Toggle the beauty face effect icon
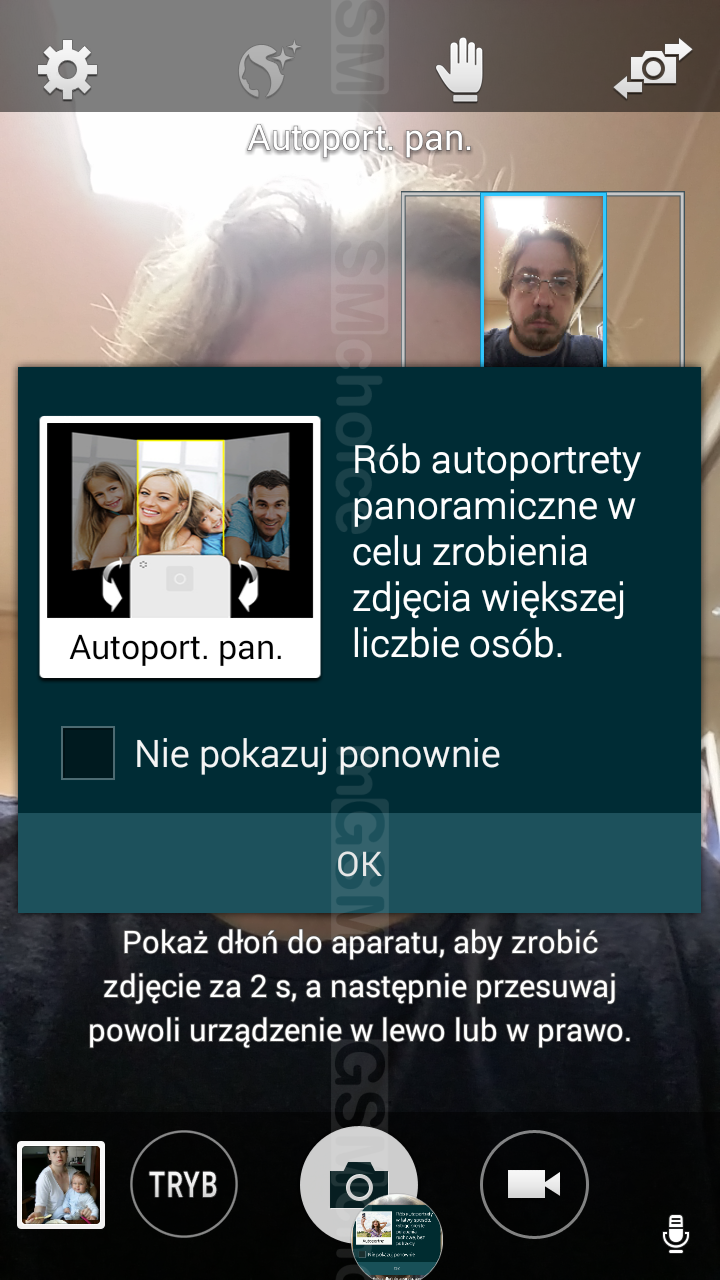 (268, 69)
